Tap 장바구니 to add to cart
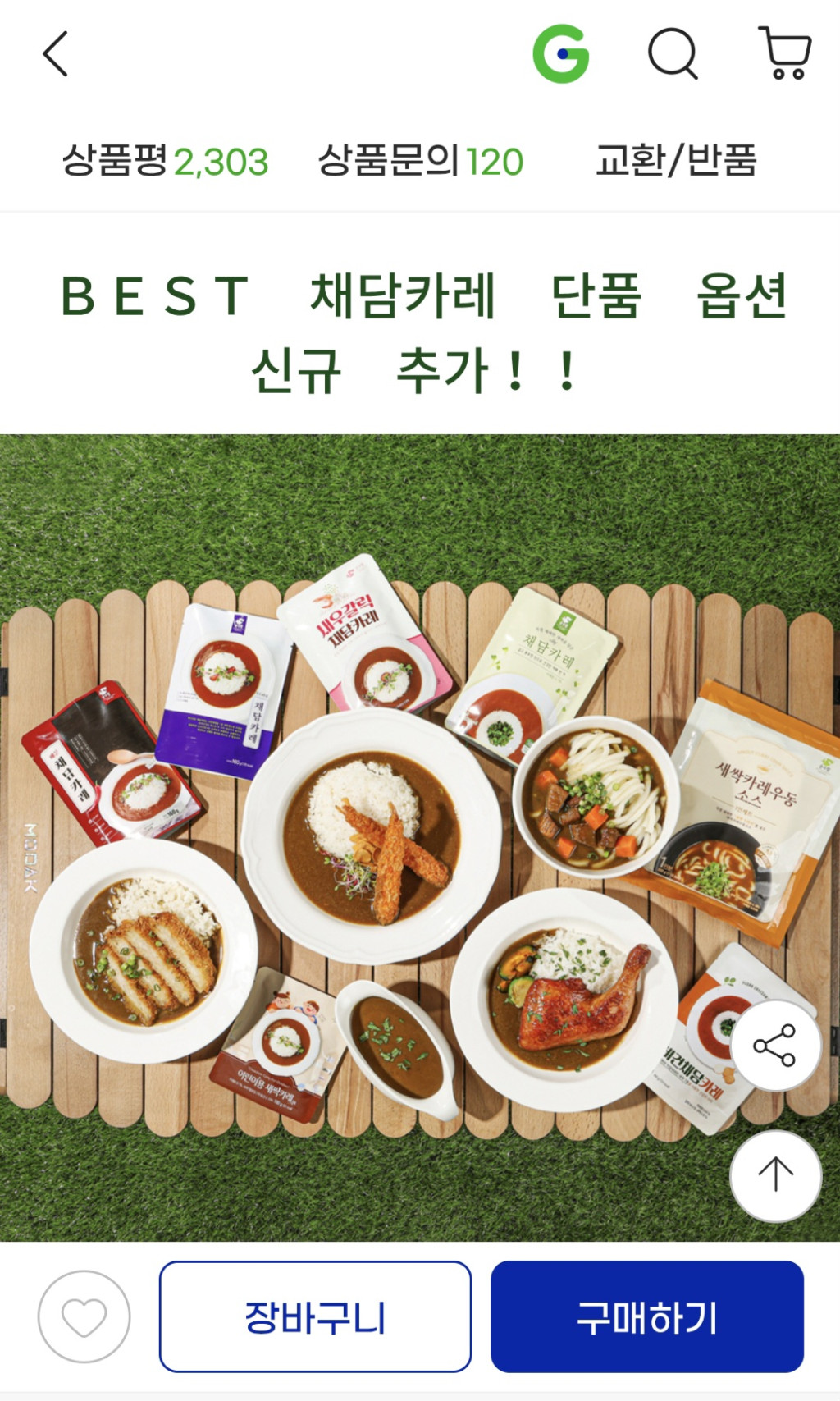840x1401 pixels. pos(315,1316)
